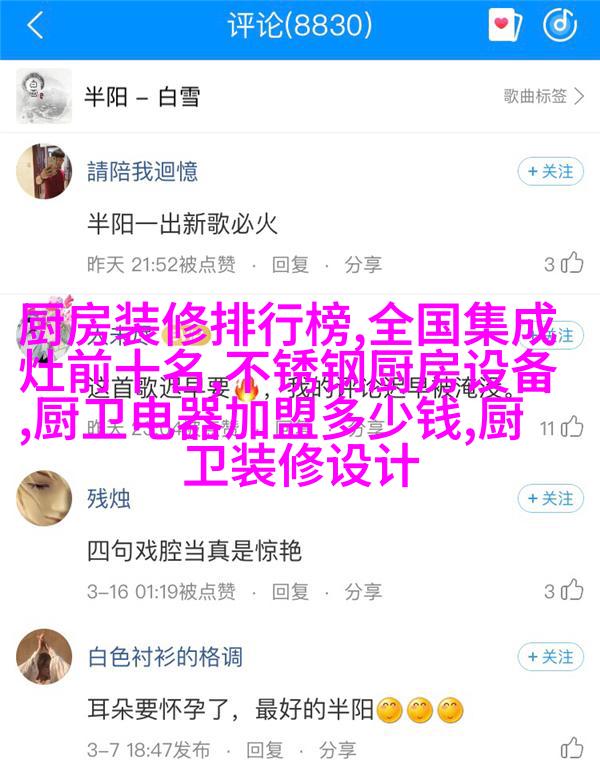Follow user 残烛
The width and height of the screenshot is (600, 779).
550,499
